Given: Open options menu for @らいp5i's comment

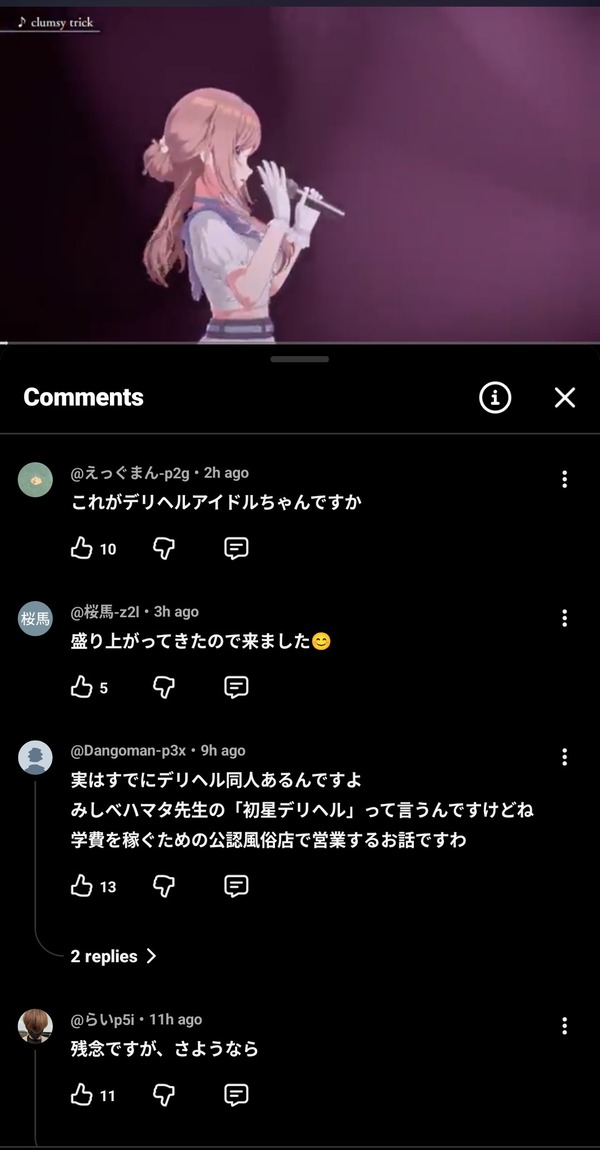Looking at the screenshot, I should point(564,1025).
